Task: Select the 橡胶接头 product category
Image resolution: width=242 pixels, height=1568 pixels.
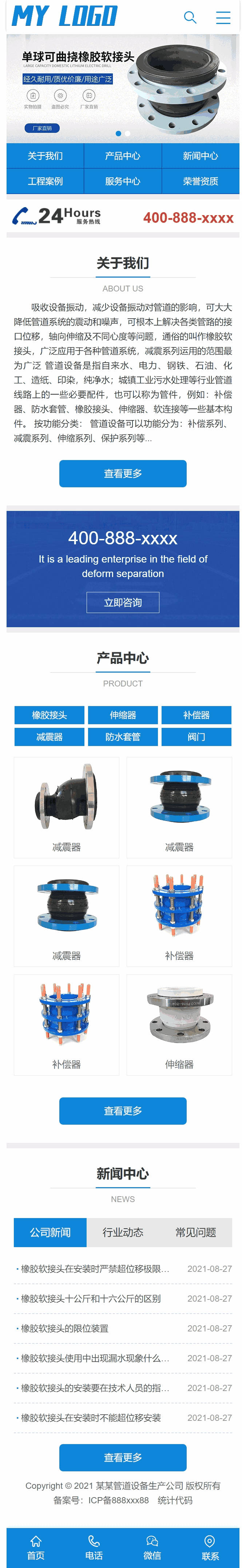Action: tap(49, 715)
